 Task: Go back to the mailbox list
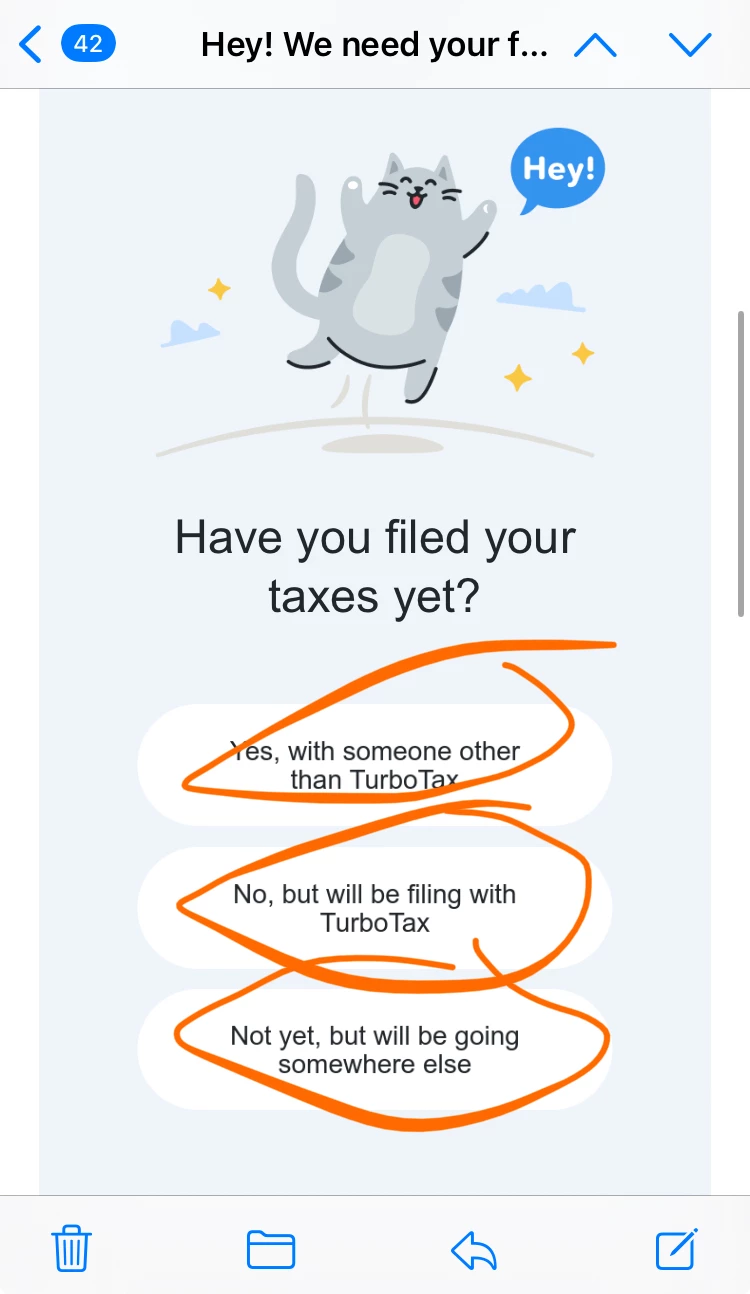click(32, 45)
